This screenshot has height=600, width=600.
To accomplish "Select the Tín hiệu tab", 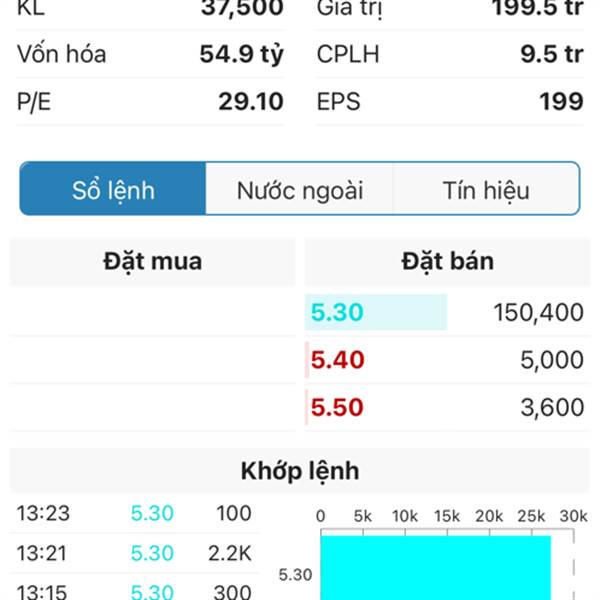I will [x=486, y=190].
